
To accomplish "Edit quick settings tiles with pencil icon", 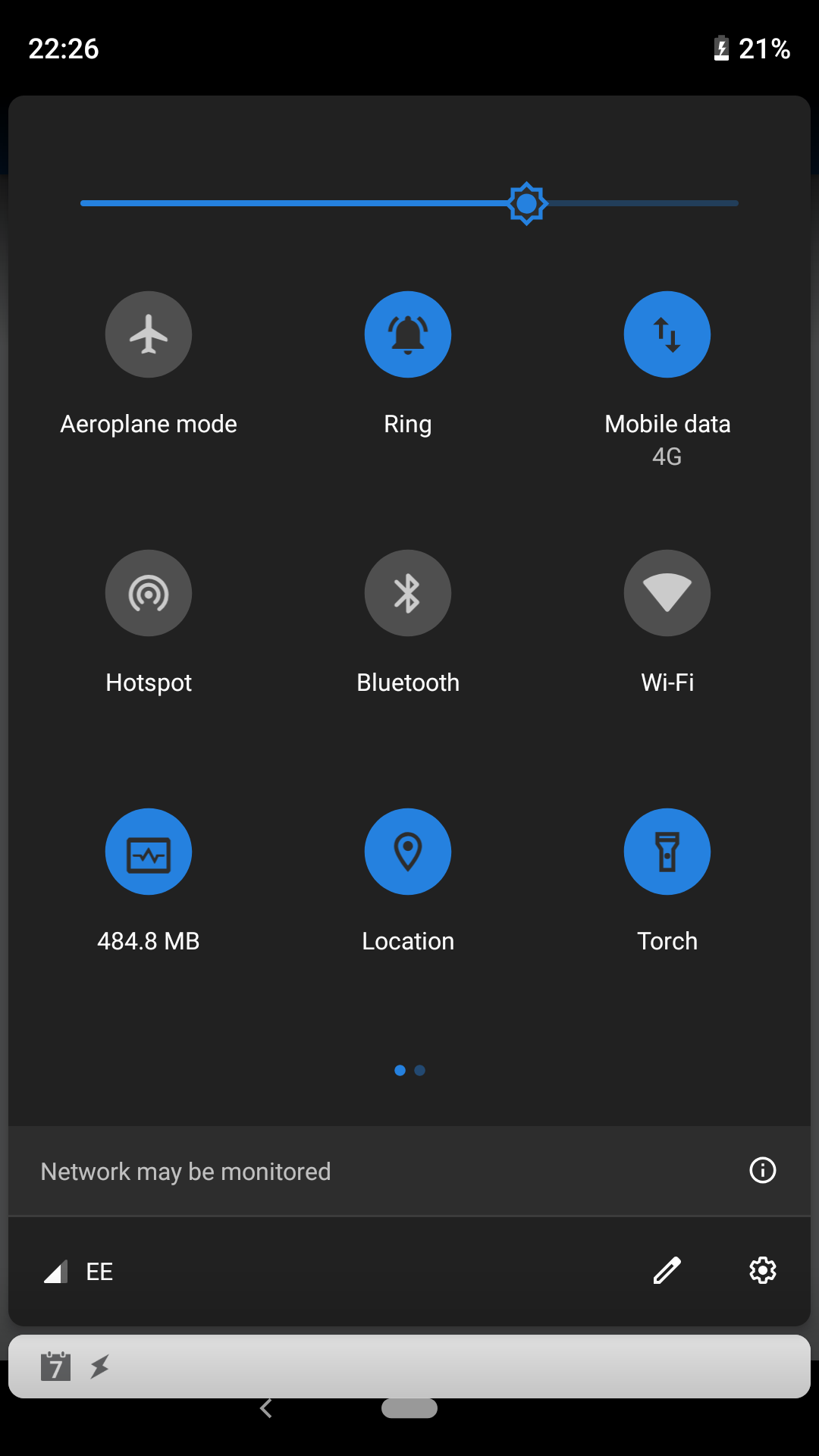I will 667,1270.
